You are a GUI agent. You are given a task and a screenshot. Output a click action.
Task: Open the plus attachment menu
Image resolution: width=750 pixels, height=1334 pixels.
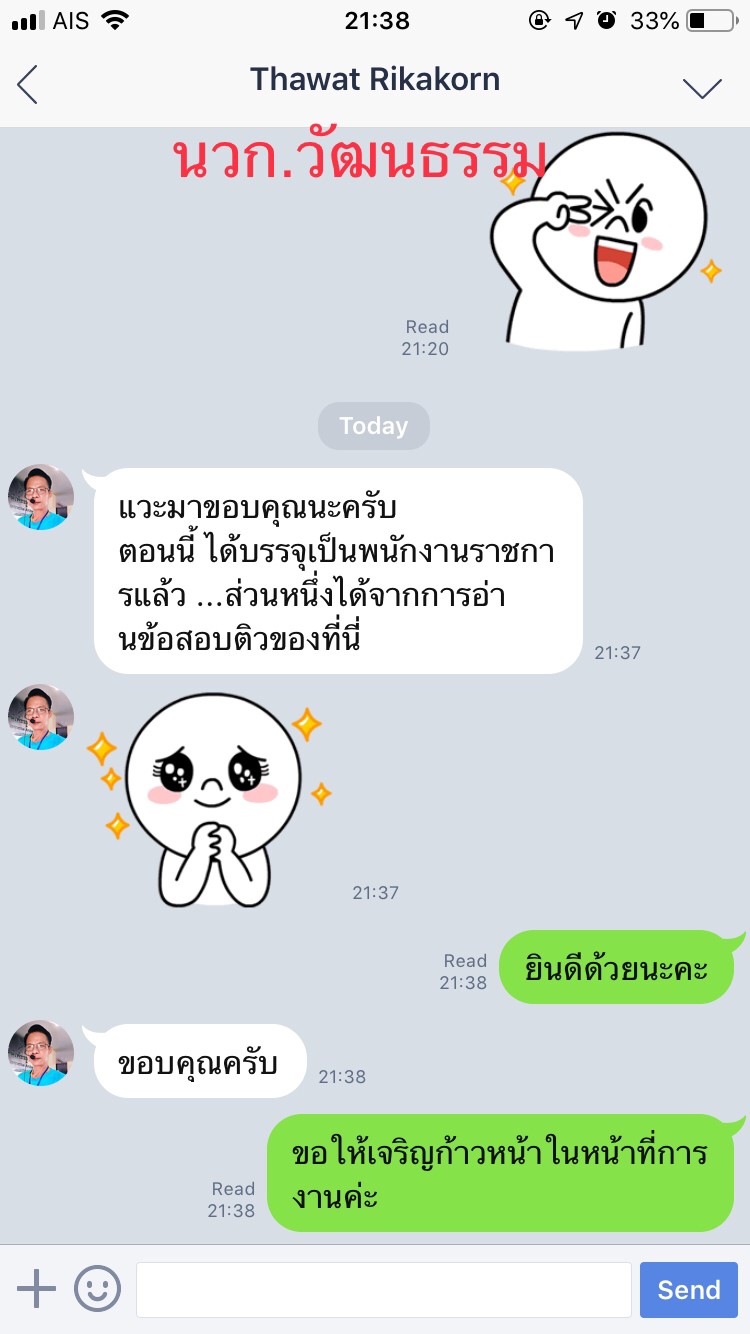coord(37,1289)
